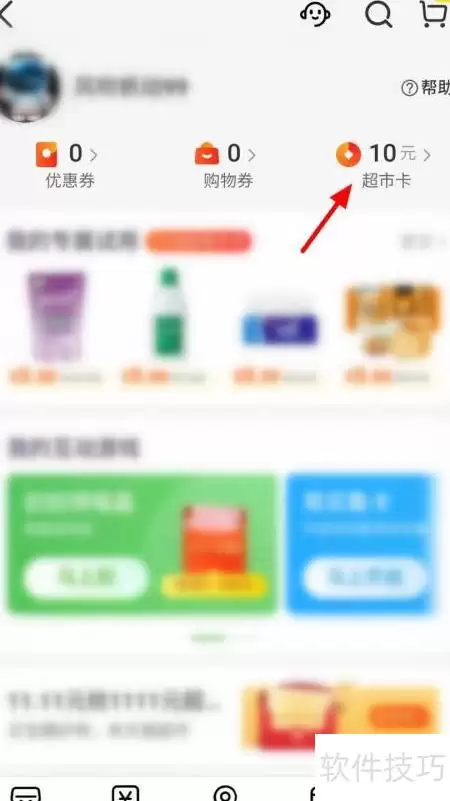This screenshot has width=450, height=801.
Task: Open 购物券 shopping vouchers
Action: click(226, 165)
